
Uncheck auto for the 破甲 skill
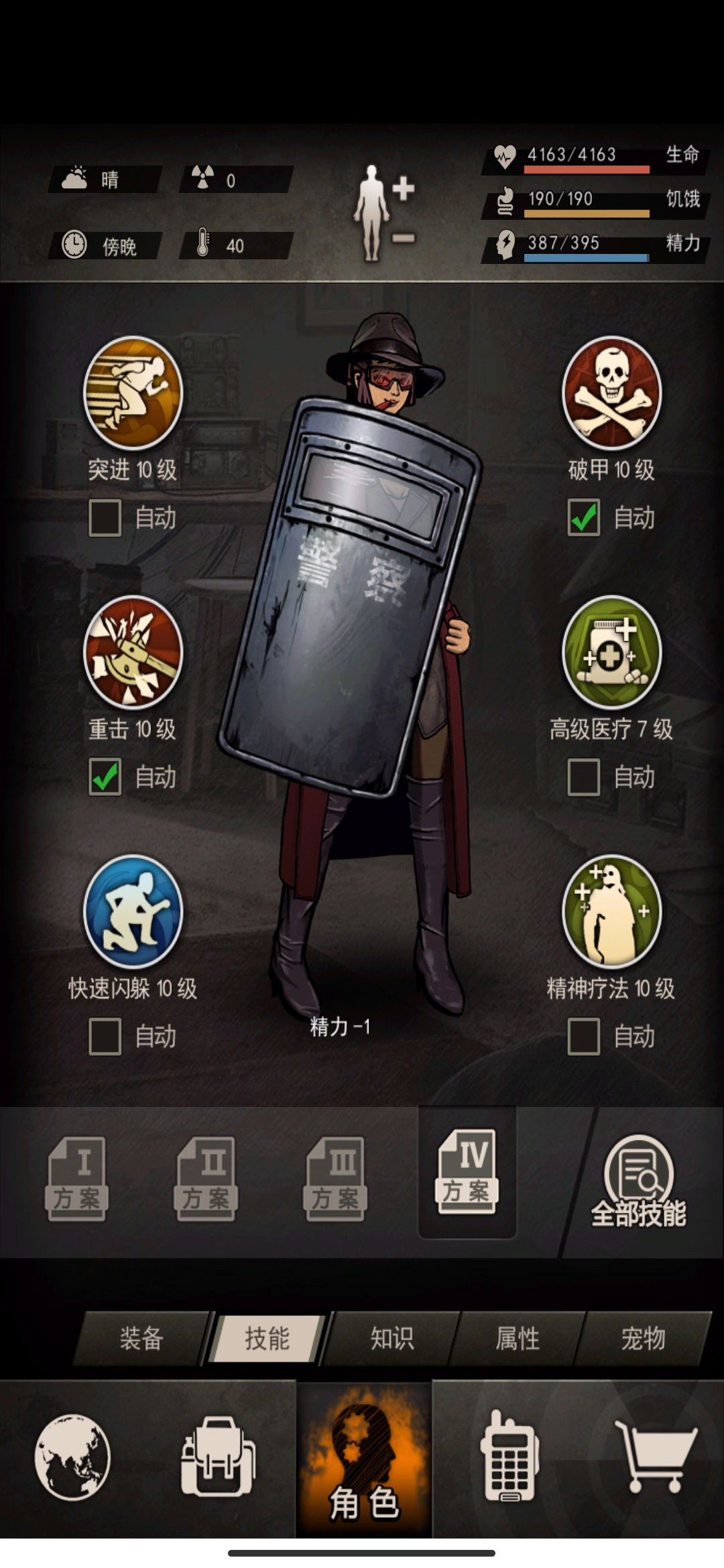pos(584,518)
